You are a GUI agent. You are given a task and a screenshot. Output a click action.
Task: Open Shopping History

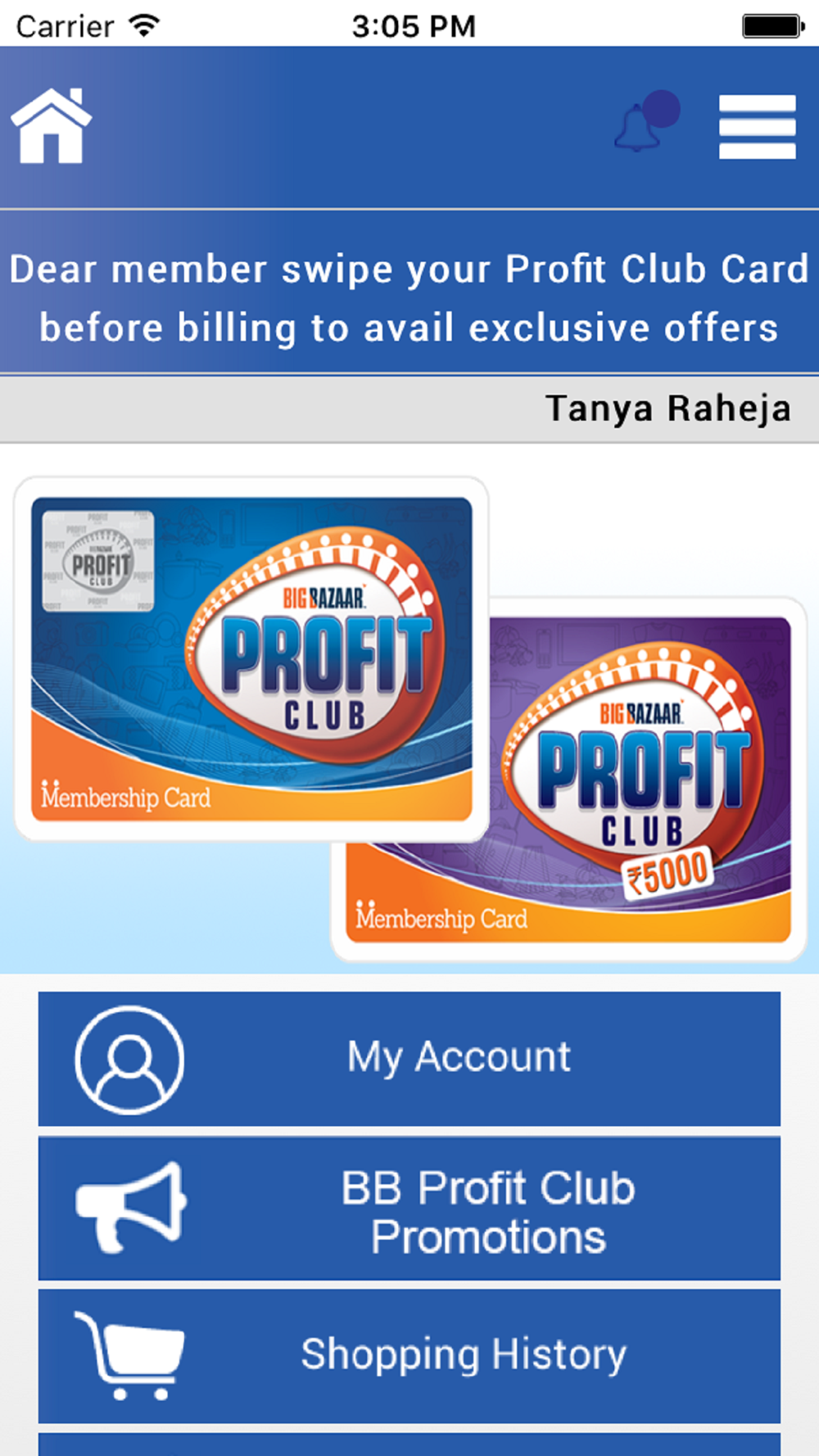click(x=409, y=1355)
